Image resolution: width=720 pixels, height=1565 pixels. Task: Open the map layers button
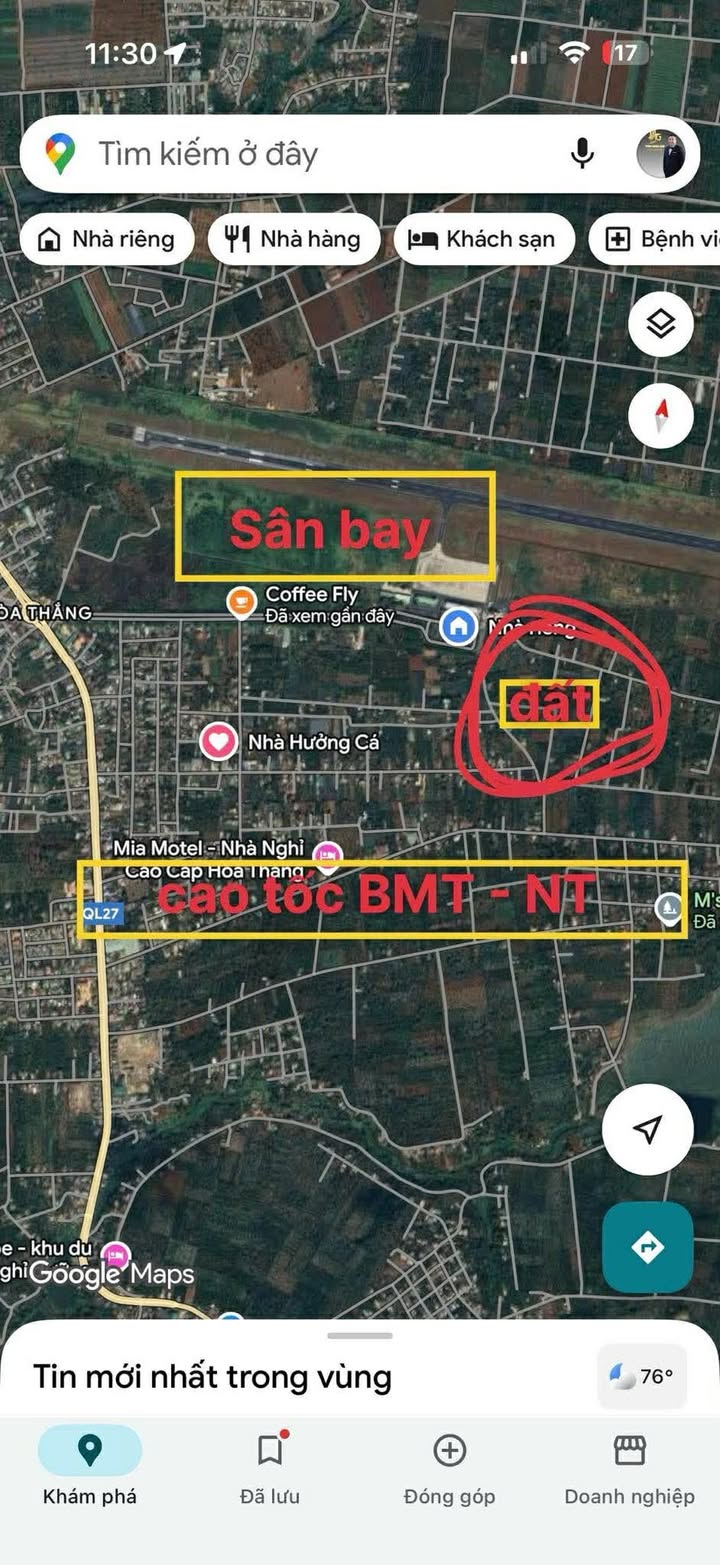tap(661, 324)
